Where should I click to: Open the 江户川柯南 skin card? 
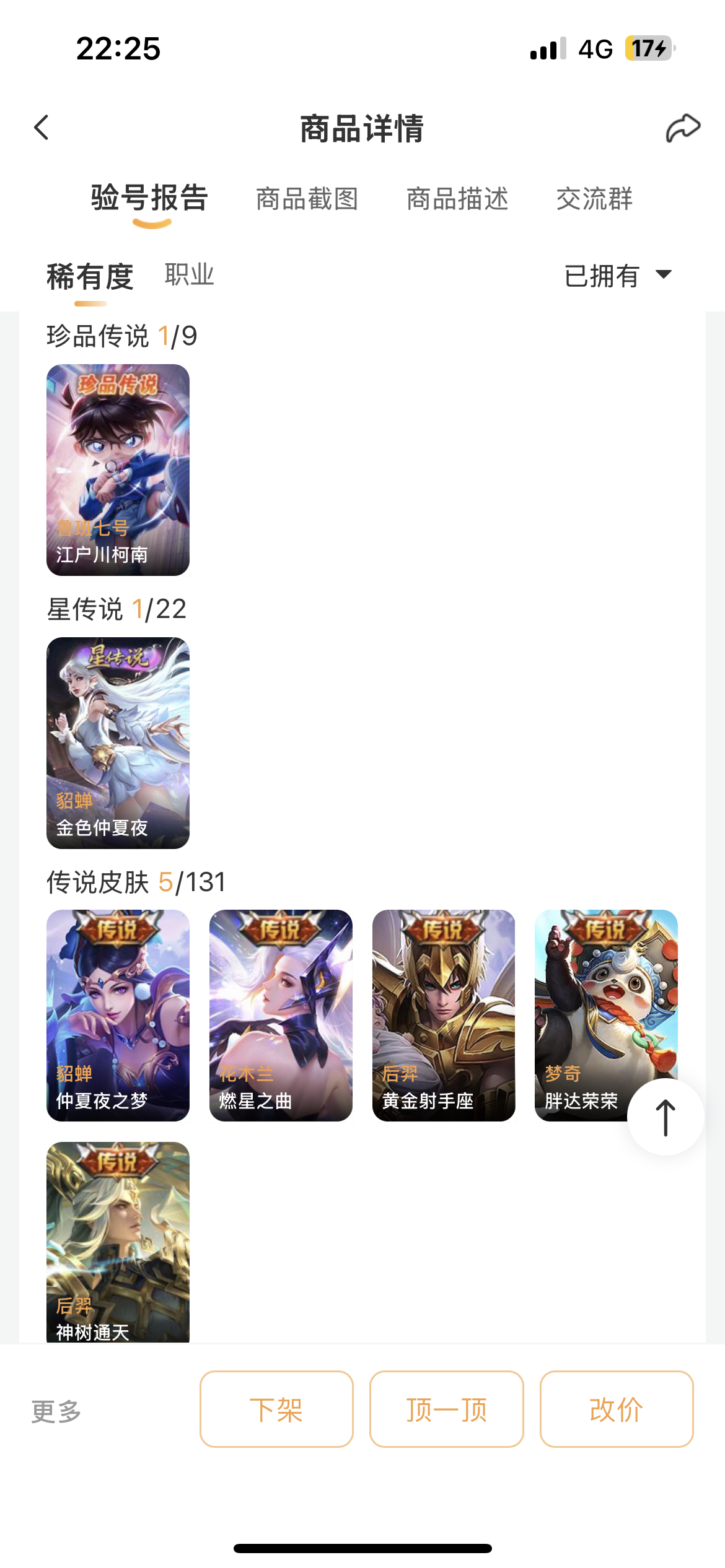click(x=118, y=469)
